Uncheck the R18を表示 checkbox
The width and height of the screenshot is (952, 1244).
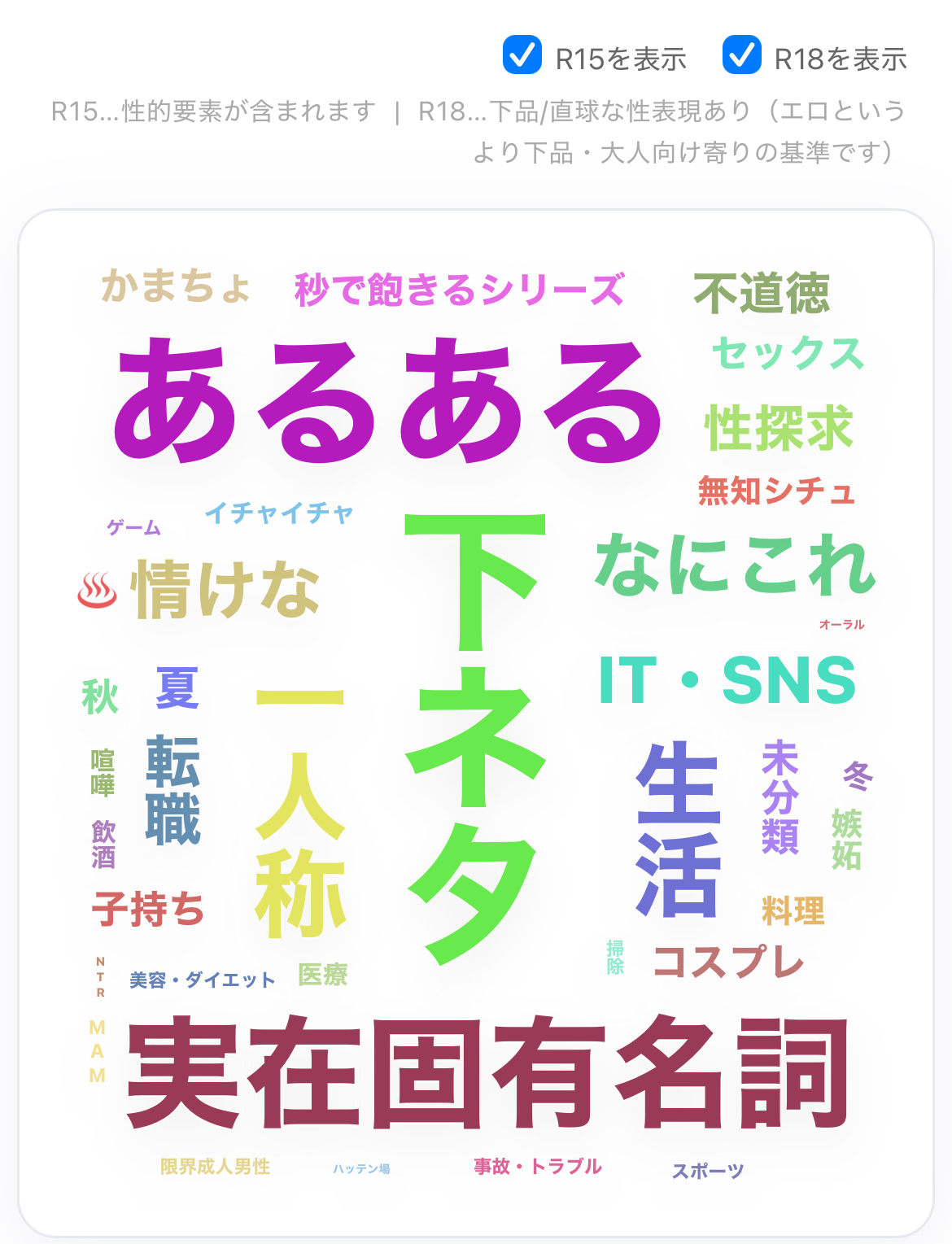pyautogui.click(x=742, y=55)
